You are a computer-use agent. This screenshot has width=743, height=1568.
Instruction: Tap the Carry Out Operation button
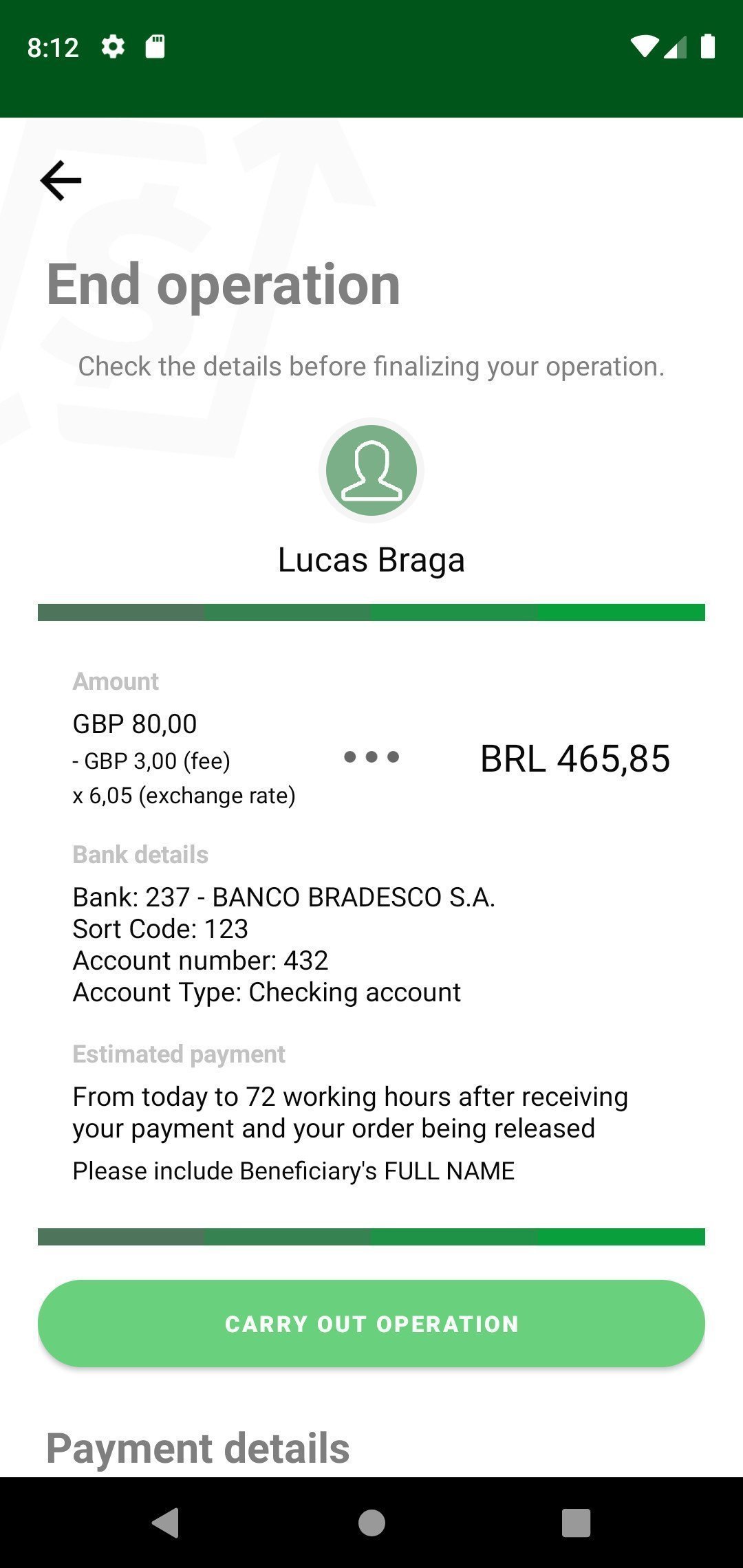point(371,1323)
